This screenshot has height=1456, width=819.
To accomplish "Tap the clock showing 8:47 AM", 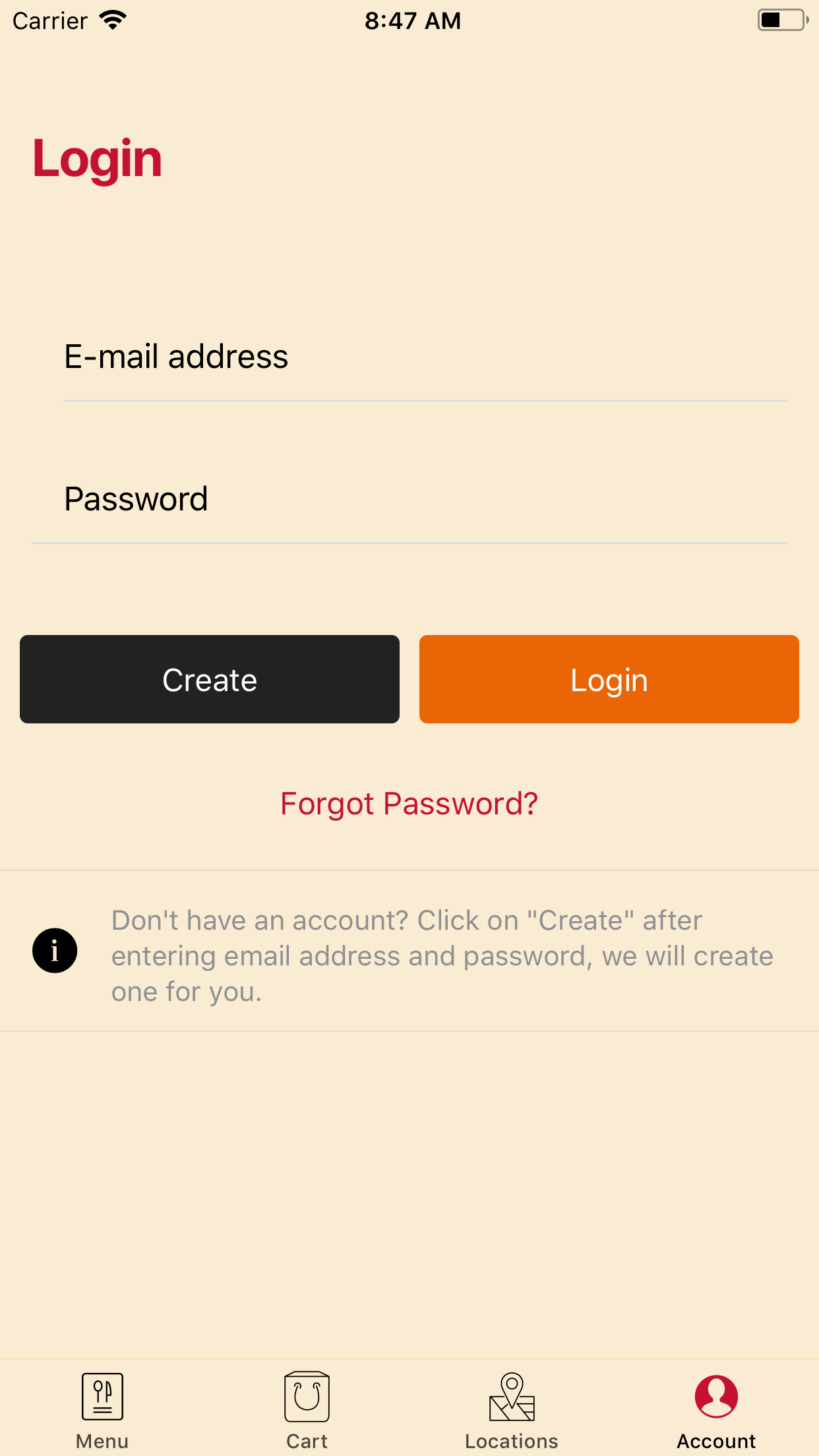I will click(x=409, y=20).
